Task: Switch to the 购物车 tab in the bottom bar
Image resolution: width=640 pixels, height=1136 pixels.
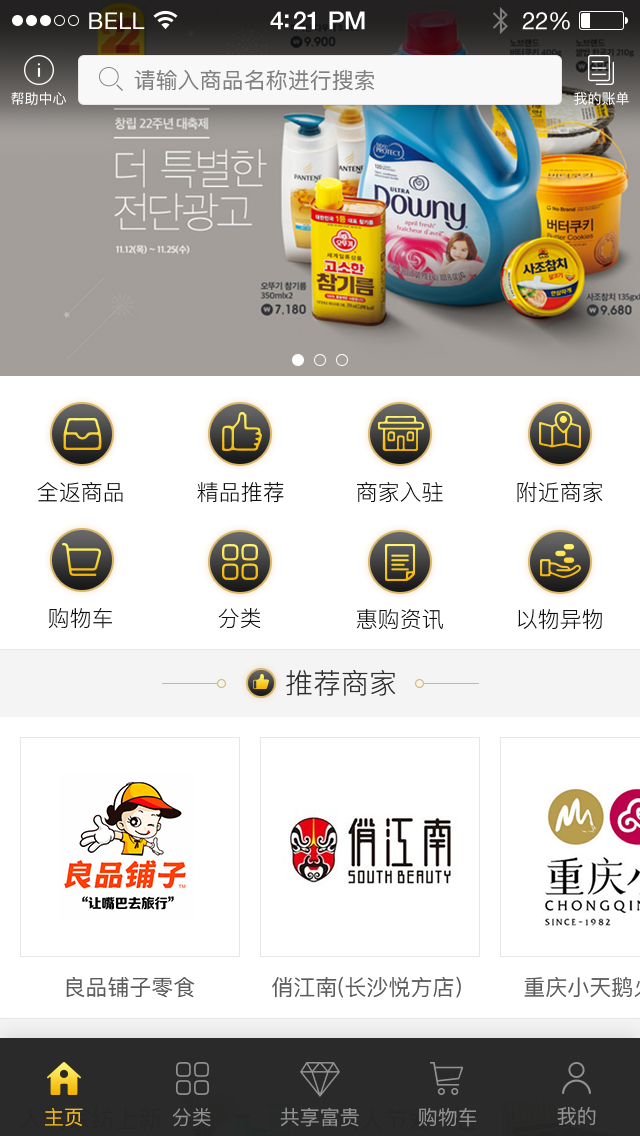Action: (x=447, y=1092)
